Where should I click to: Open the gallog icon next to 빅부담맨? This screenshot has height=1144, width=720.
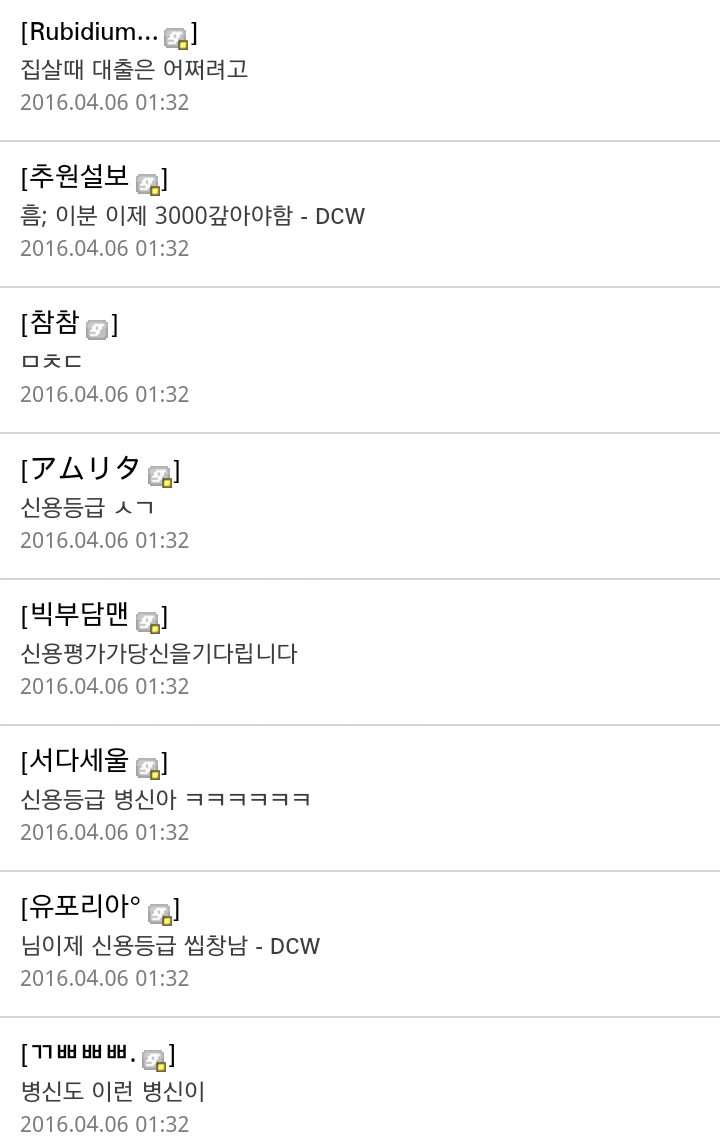(x=148, y=621)
